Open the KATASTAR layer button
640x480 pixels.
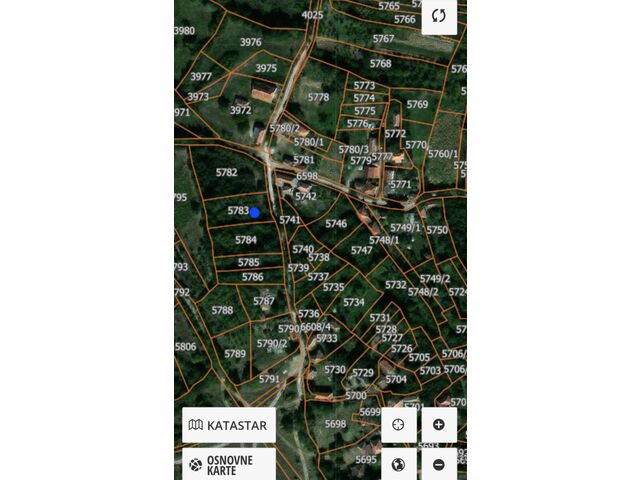[229, 425]
